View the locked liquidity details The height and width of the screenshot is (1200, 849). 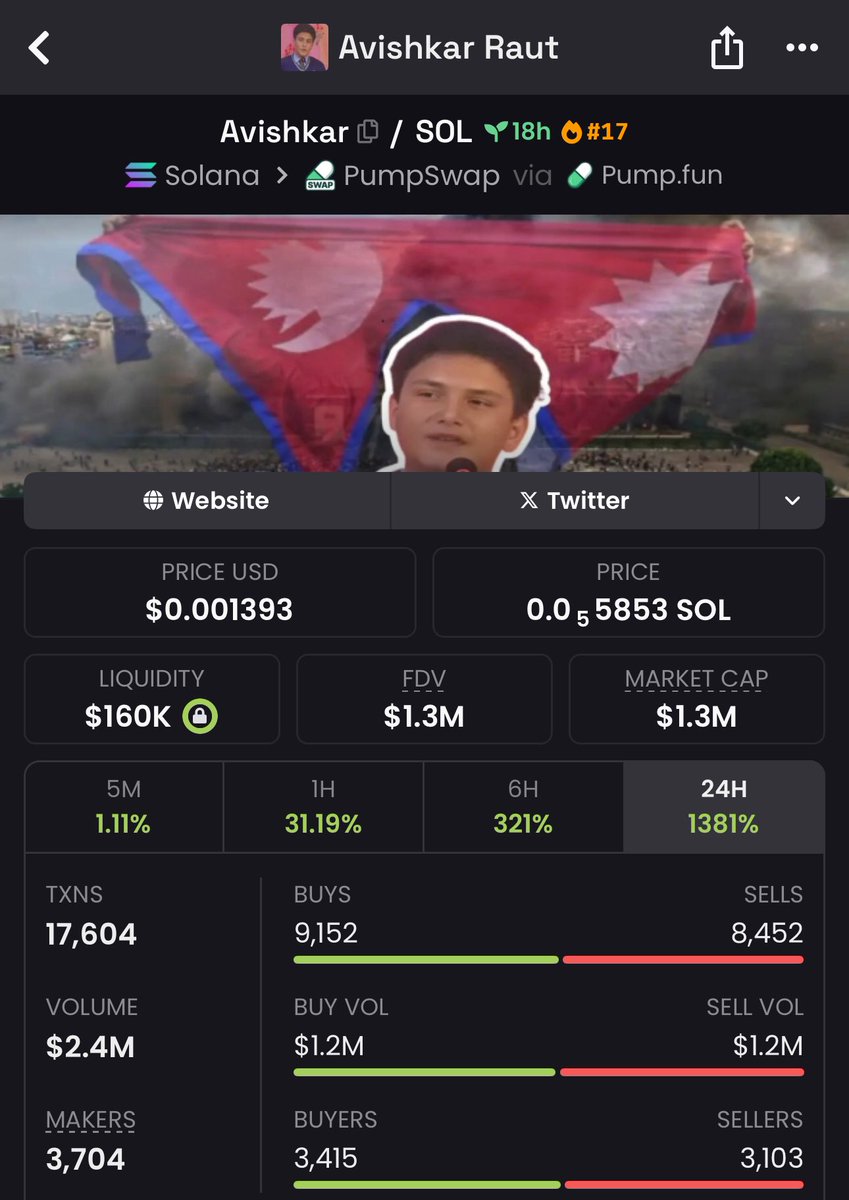point(200,716)
